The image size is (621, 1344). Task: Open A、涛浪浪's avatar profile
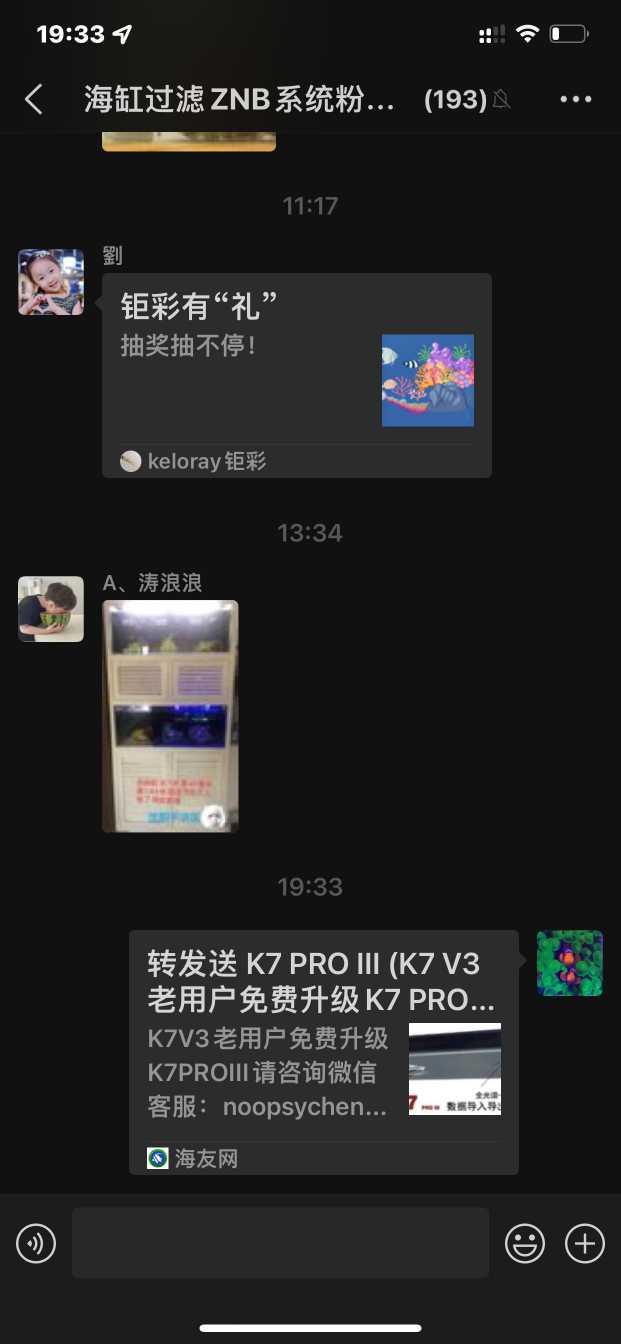coord(51,609)
